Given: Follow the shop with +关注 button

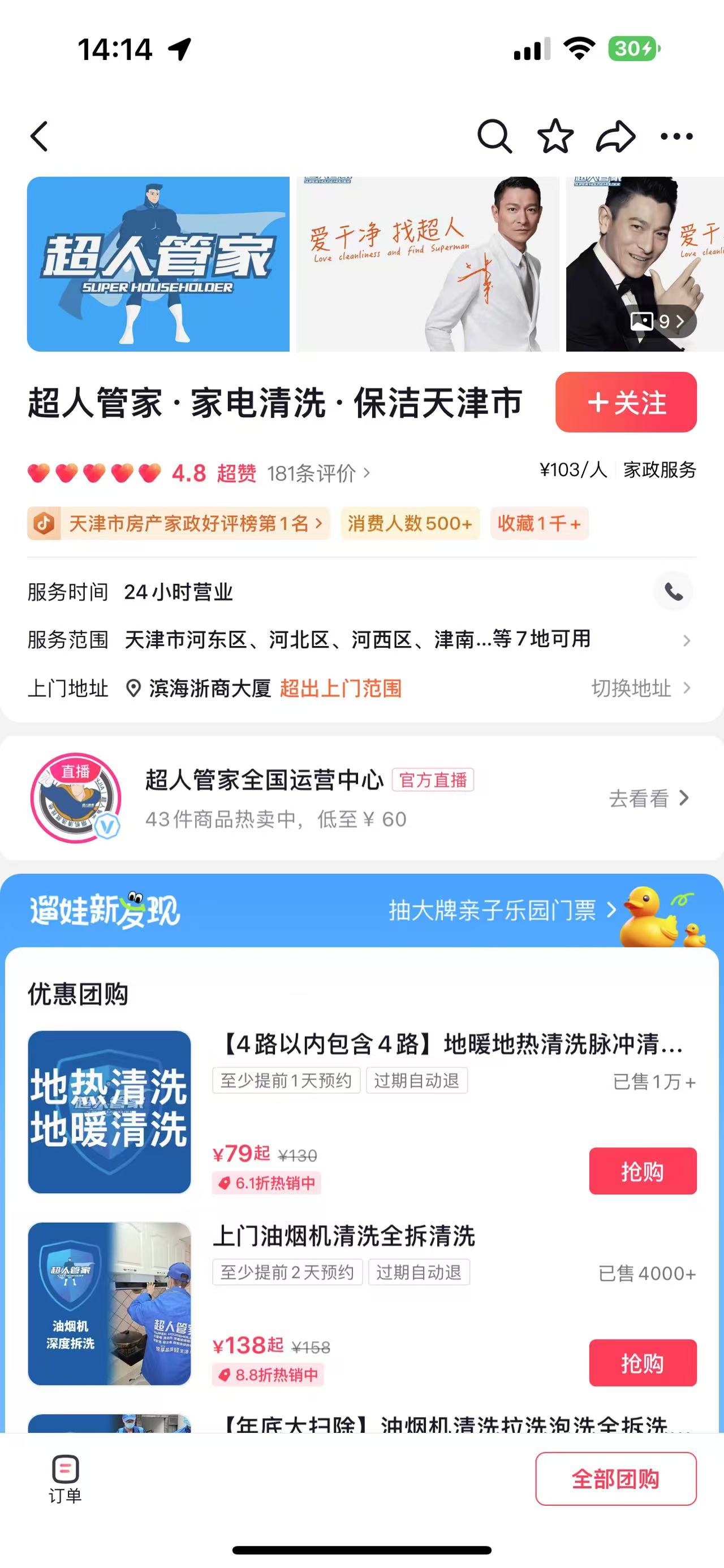Looking at the screenshot, I should coord(626,402).
